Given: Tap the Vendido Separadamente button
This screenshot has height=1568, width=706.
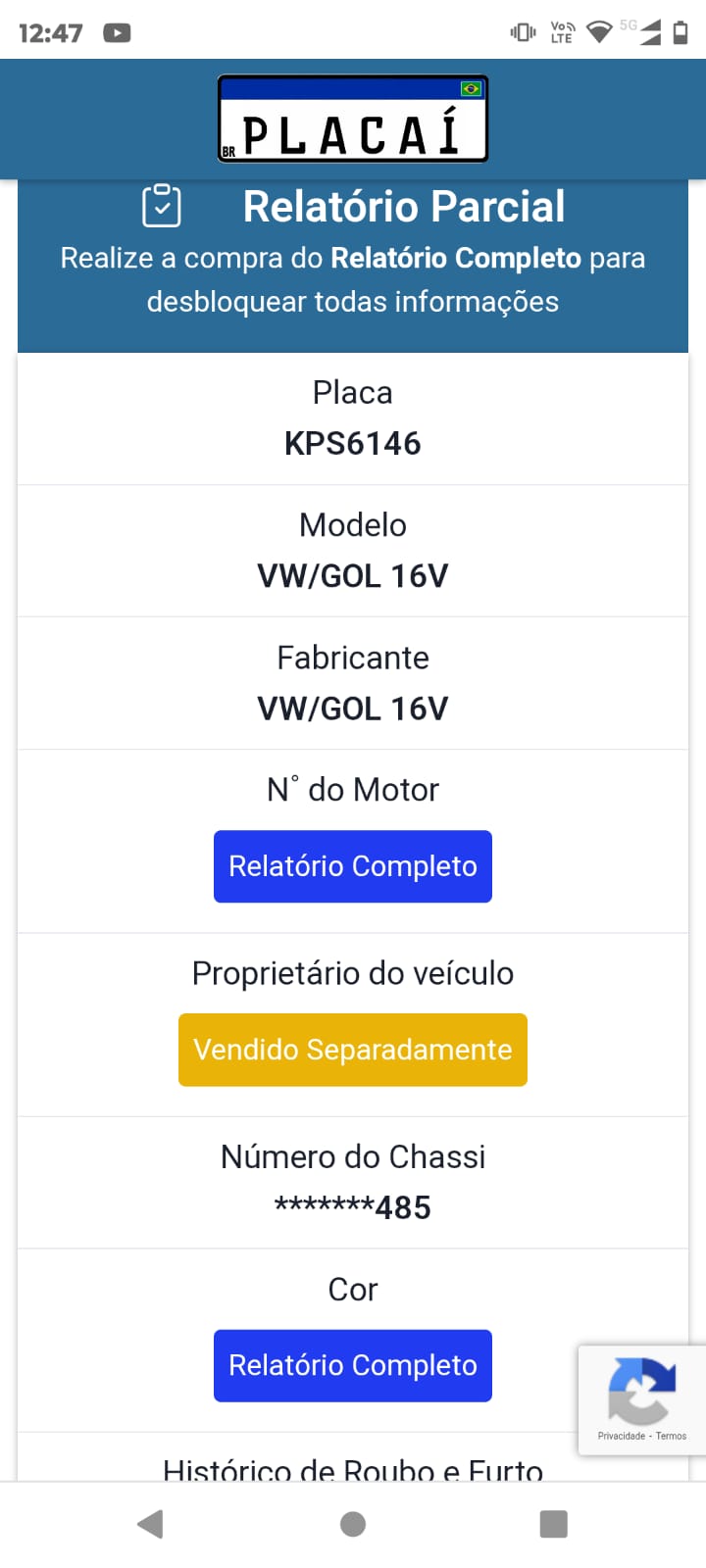Looking at the screenshot, I should [353, 1050].
